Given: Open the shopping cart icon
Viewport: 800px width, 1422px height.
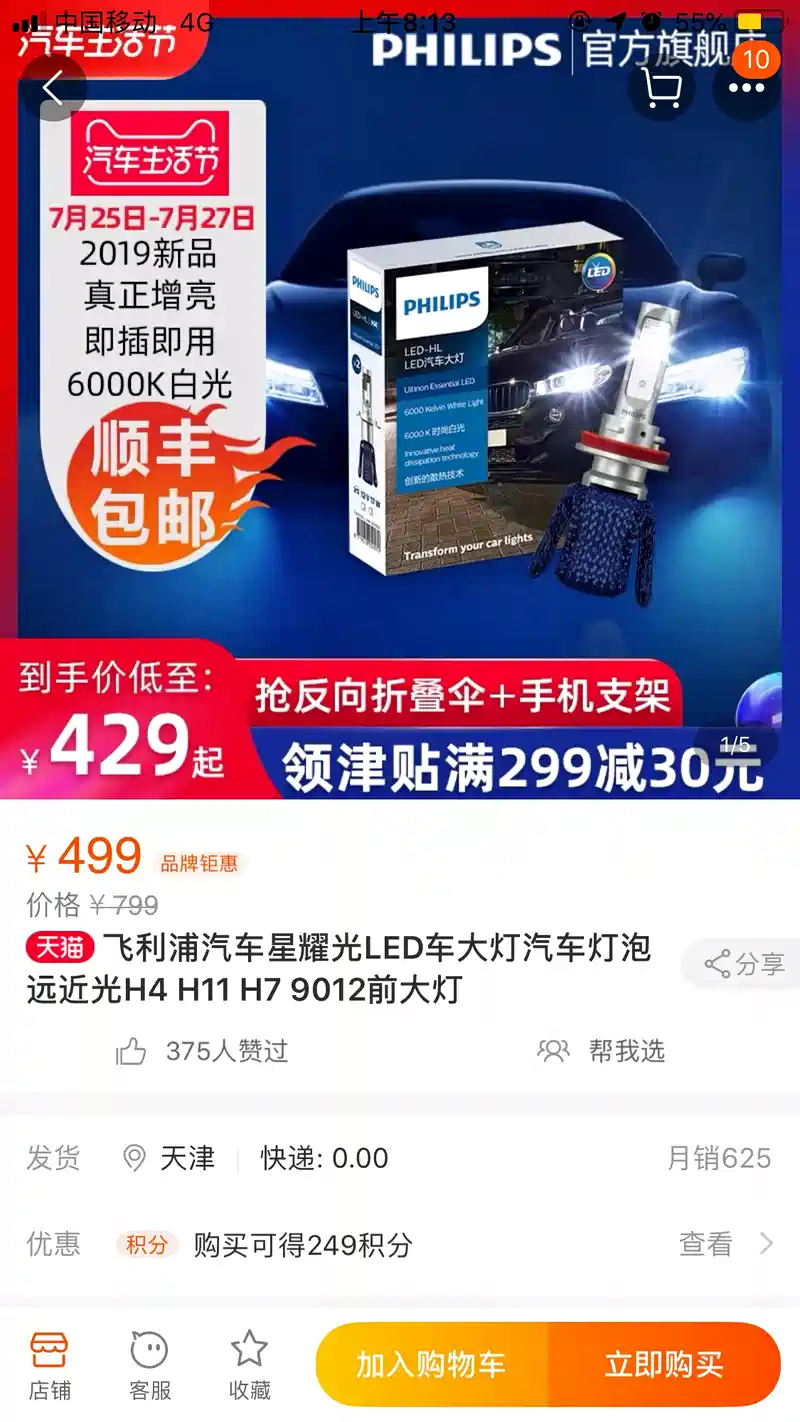Looking at the screenshot, I should point(661,88).
